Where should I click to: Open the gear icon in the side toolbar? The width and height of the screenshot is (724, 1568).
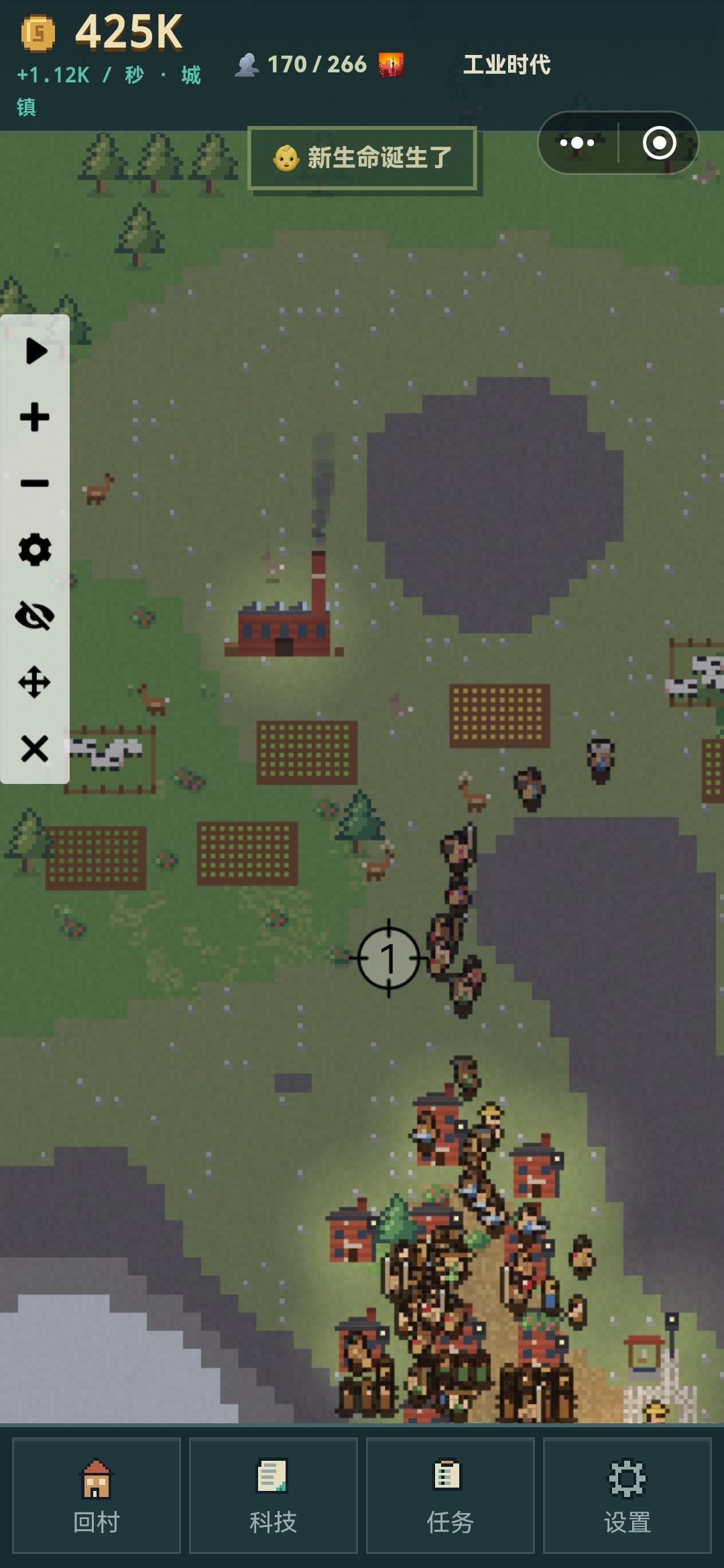tap(35, 549)
